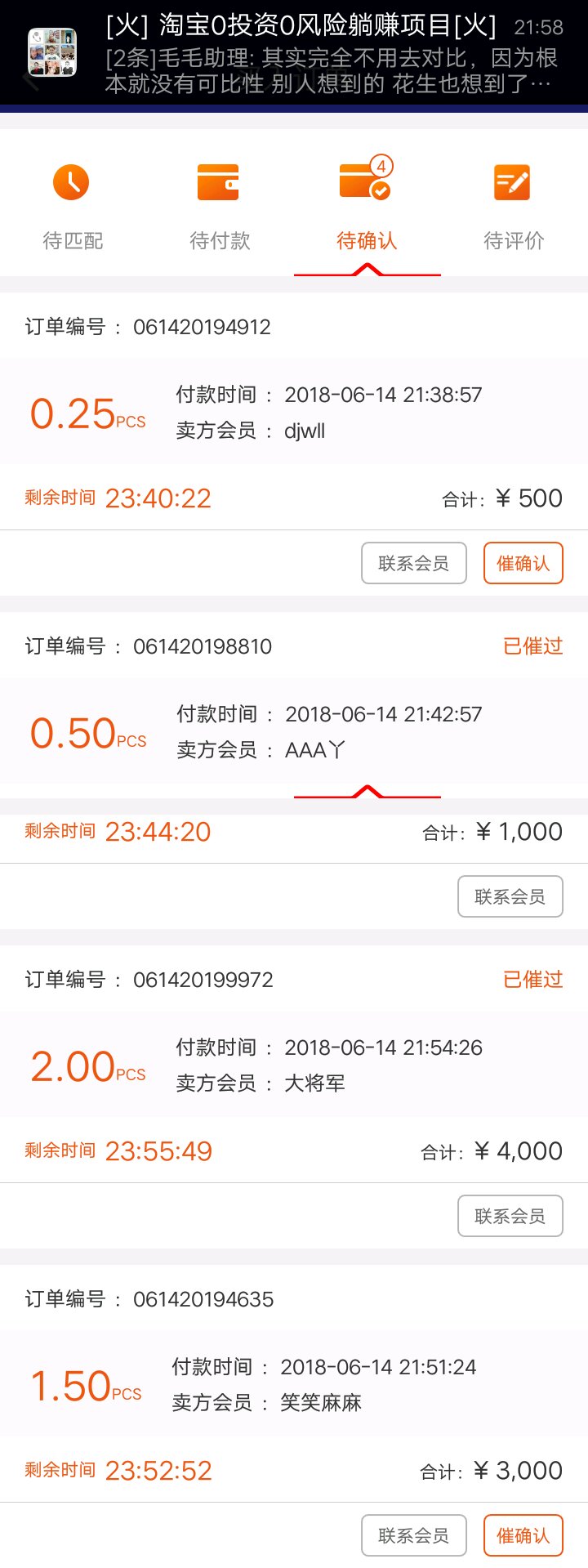Screen dimensions: 588x1568
Task: Contact seller 笑笑麻麻 via 联系会员
Action: (x=414, y=1535)
